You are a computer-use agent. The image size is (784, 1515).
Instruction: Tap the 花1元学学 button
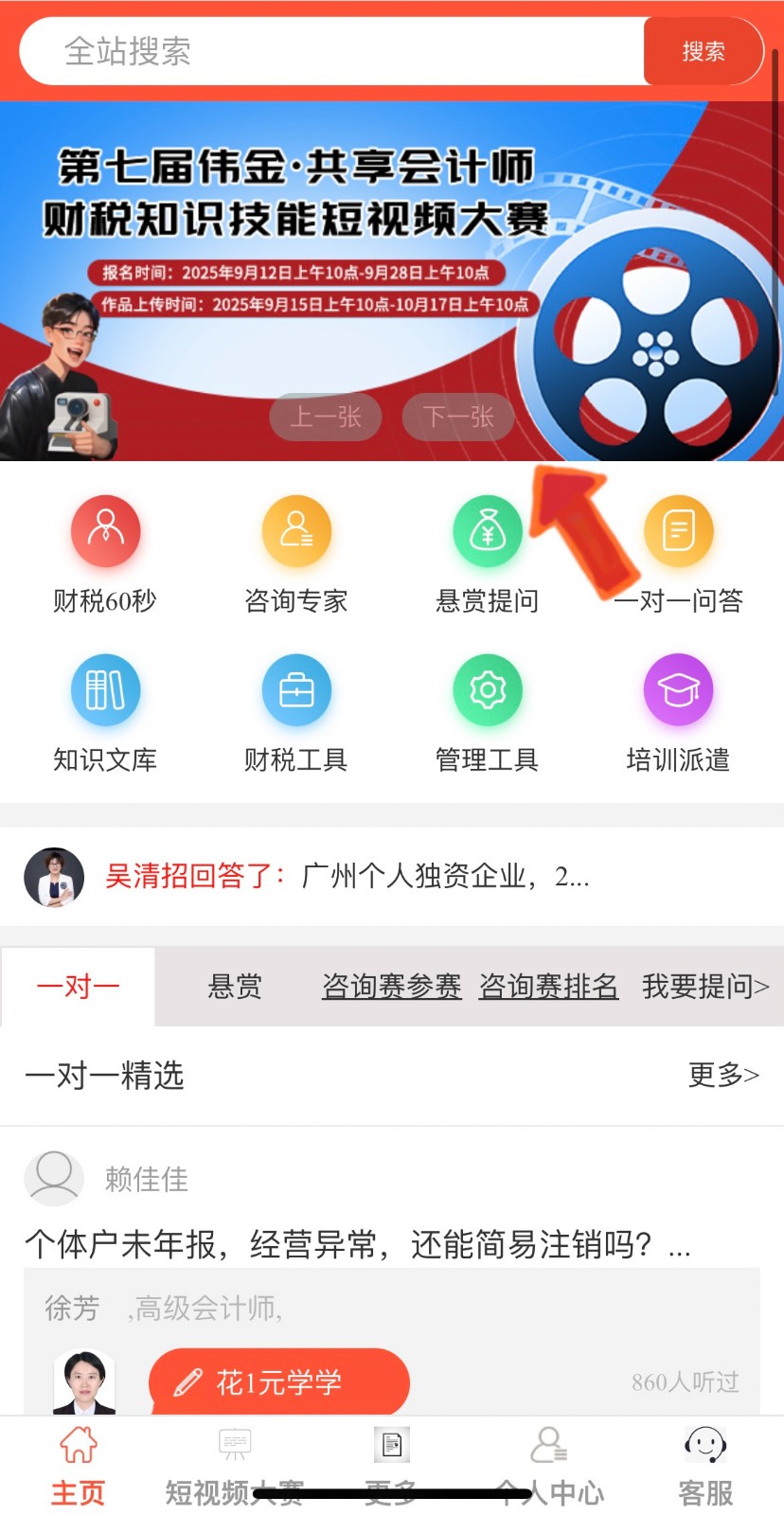click(x=278, y=1381)
